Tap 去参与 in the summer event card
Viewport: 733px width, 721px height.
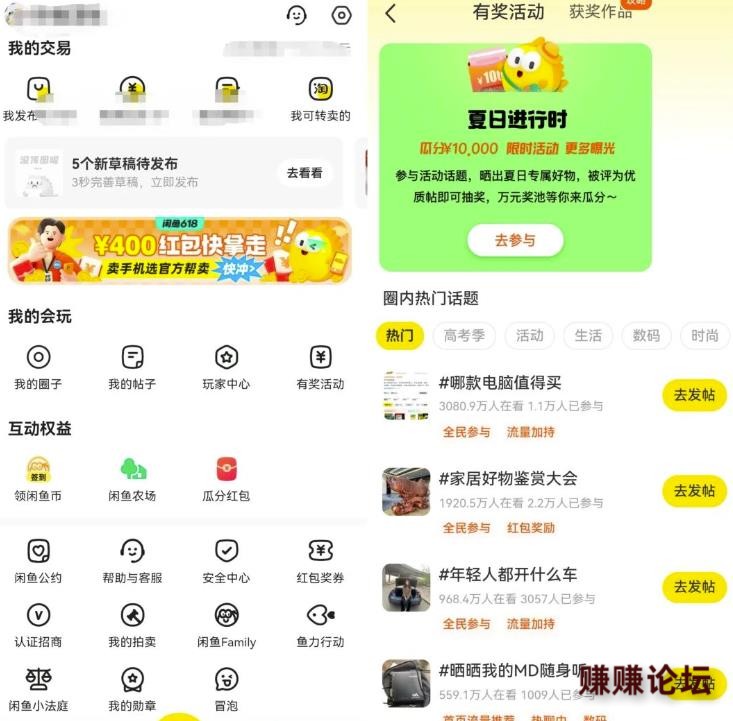tap(515, 240)
